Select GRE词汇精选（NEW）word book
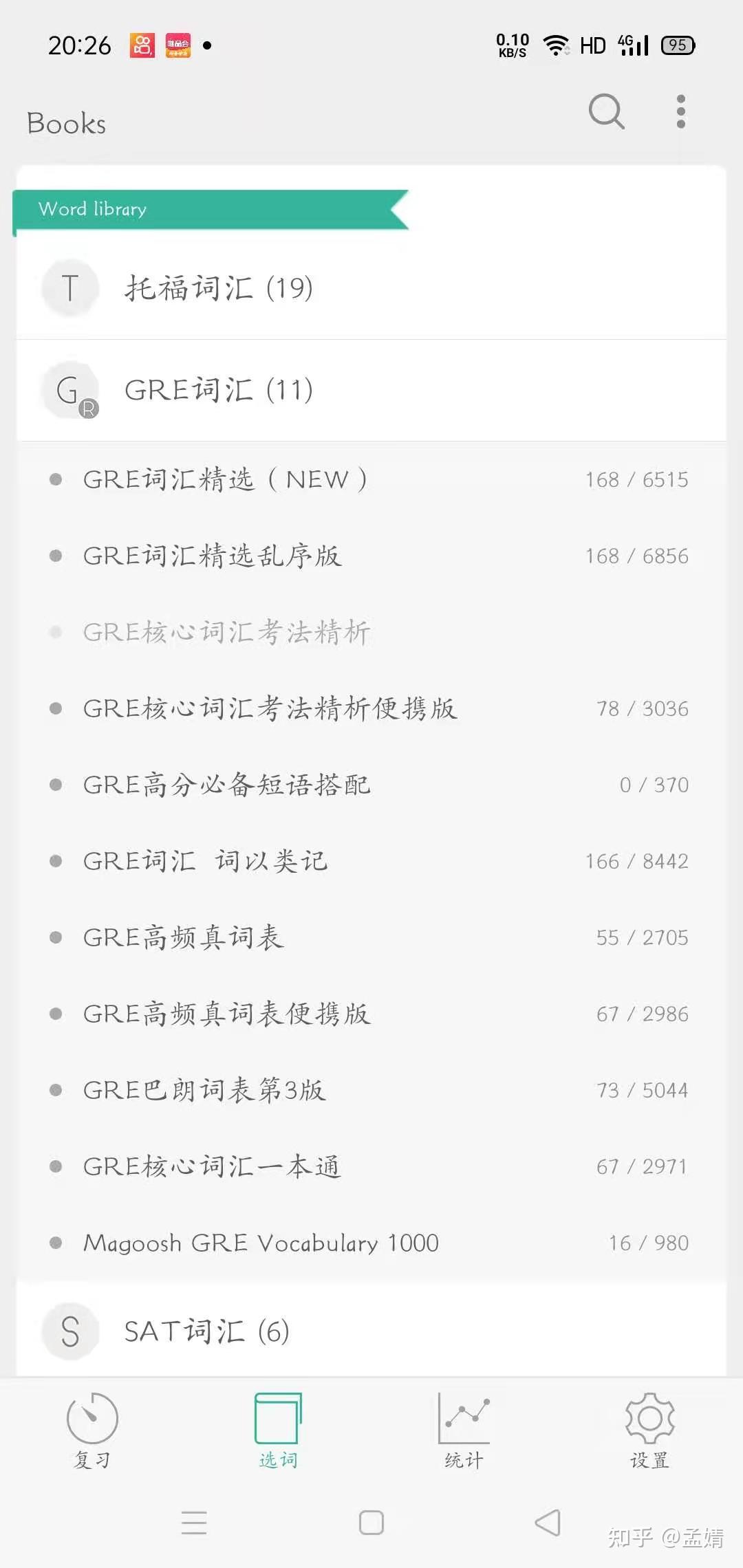The height and width of the screenshot is (1568, 743). 371,479
